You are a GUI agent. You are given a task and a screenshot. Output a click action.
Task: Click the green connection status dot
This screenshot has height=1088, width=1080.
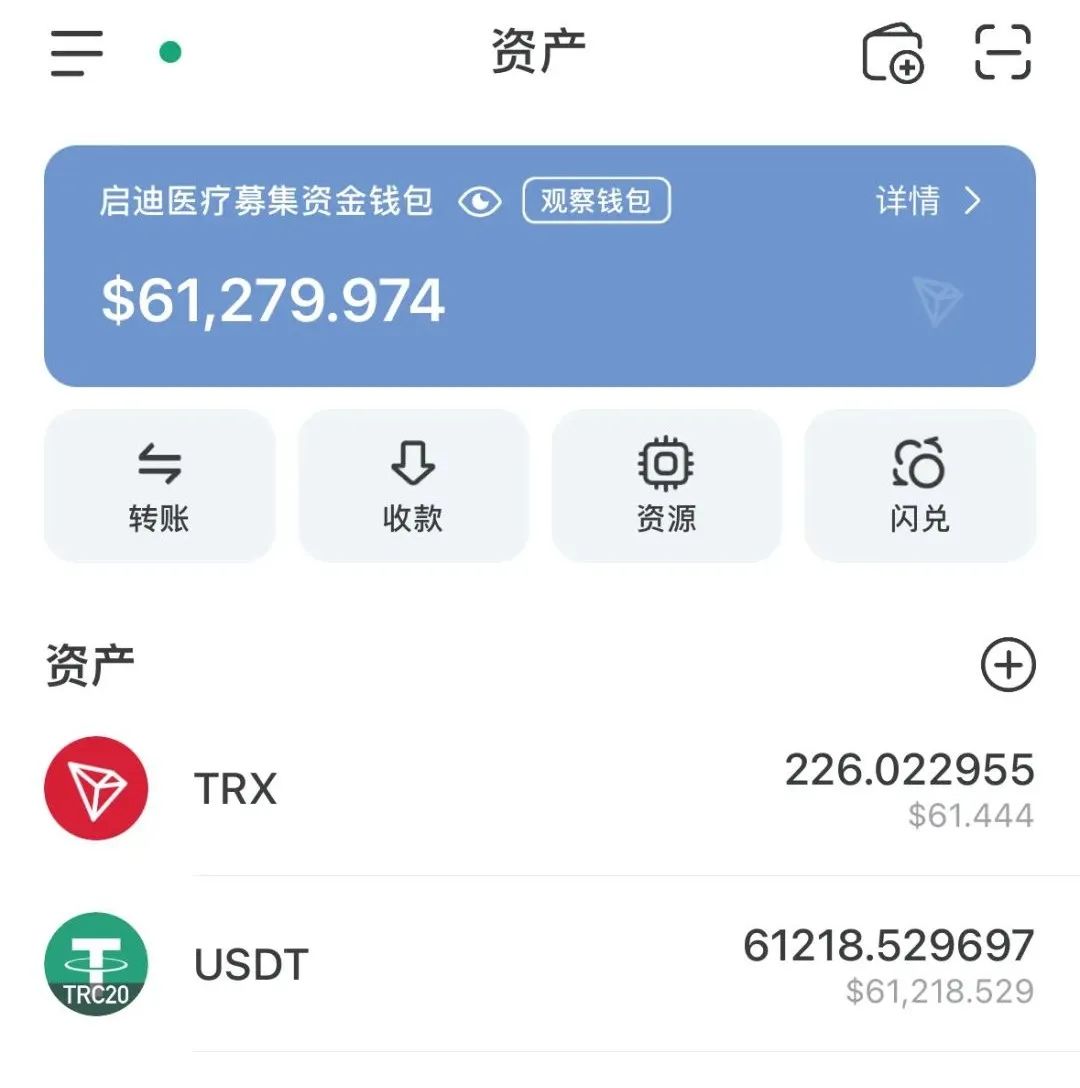click(x=169, y=50)
